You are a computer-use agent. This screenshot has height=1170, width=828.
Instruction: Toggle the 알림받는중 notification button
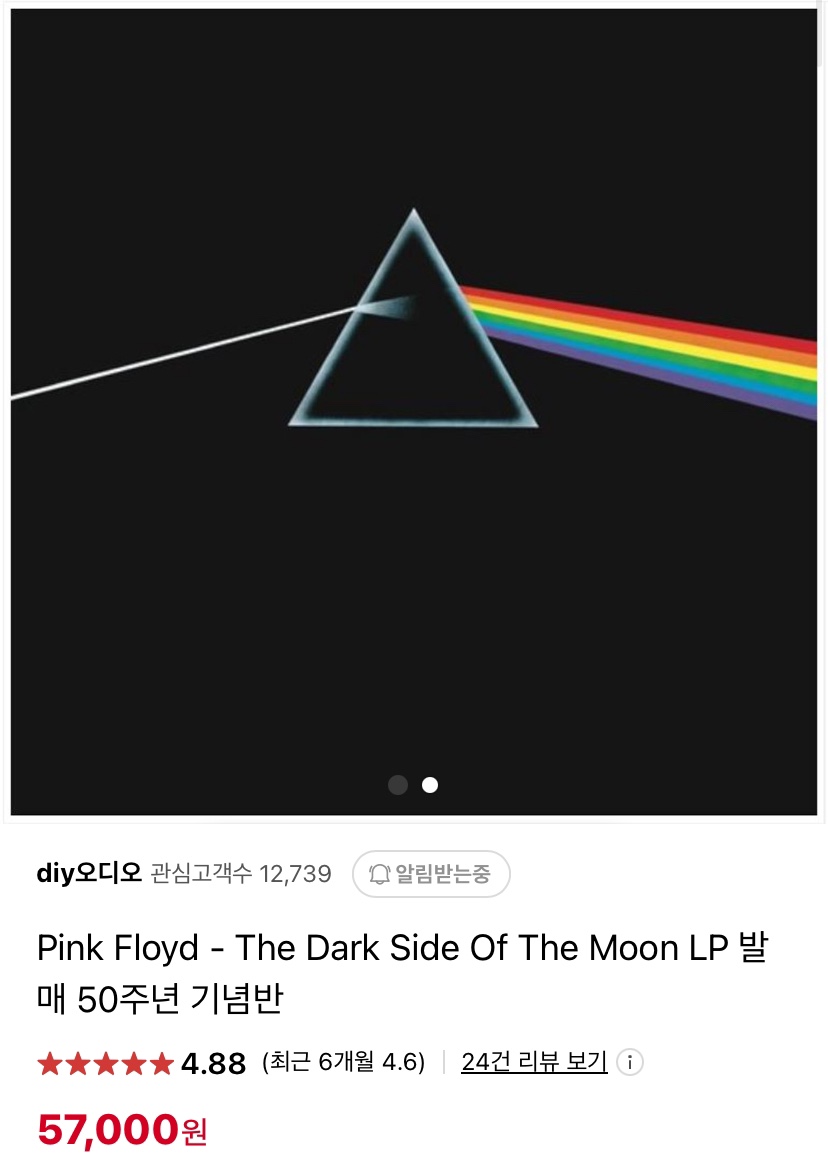tap(431, 874)
